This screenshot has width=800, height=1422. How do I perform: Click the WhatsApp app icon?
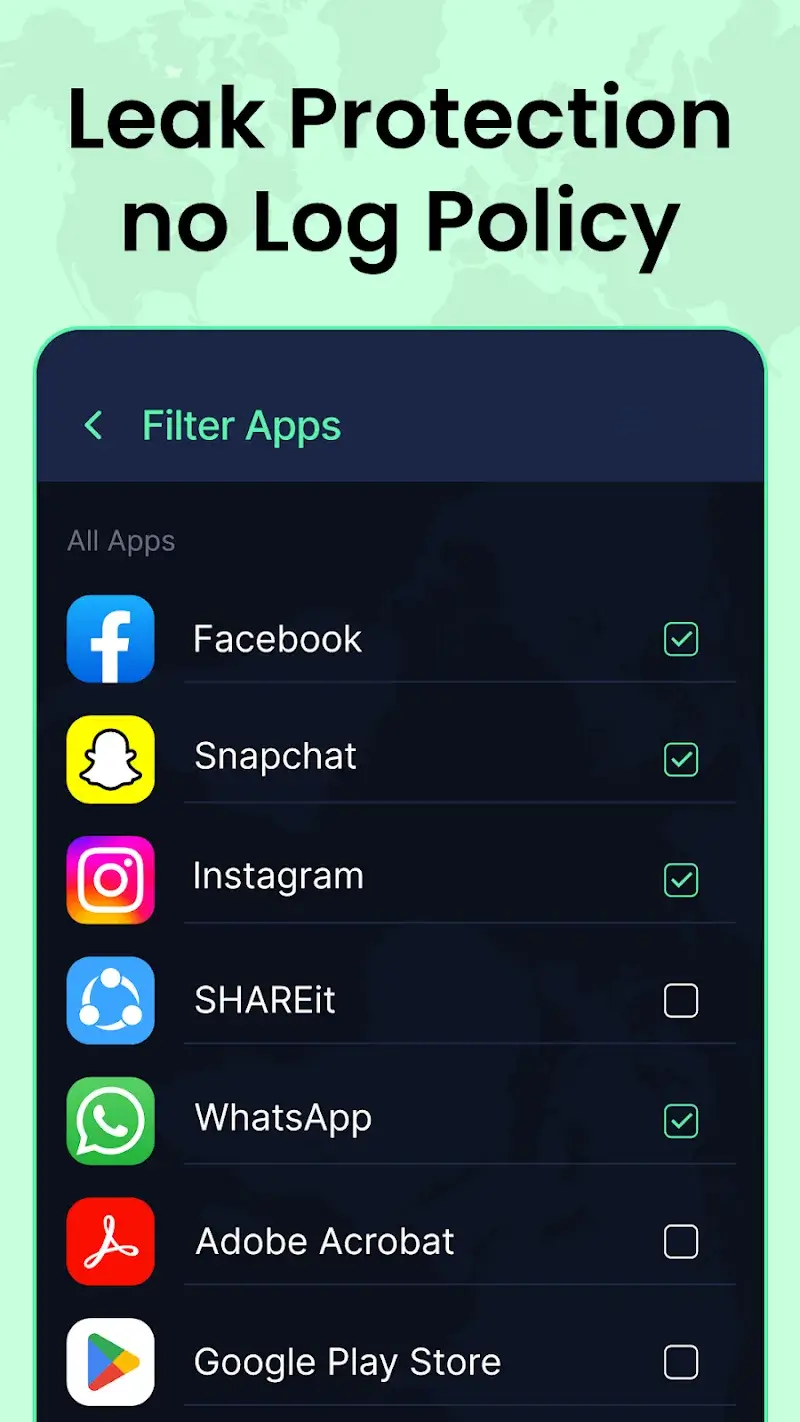click(110, 1121)
